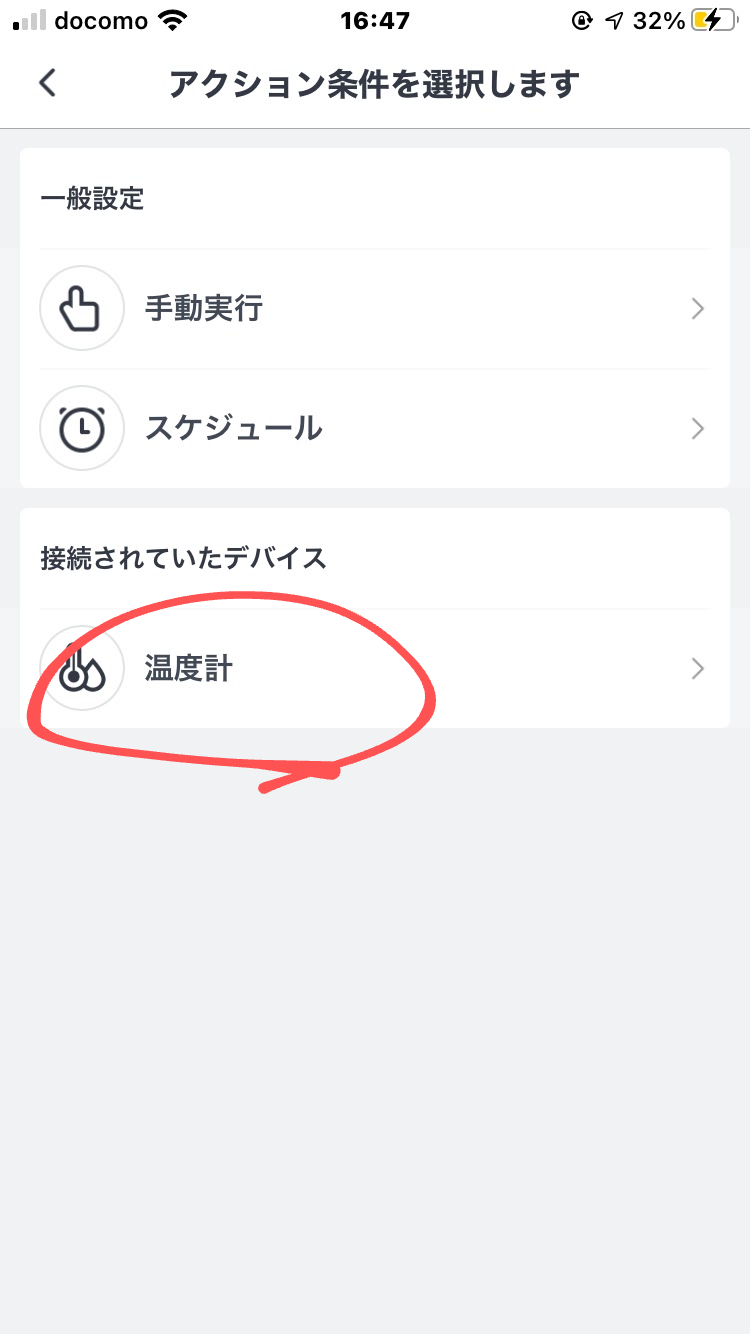Open the スケジュール condition
The height and width of the screenshot is (1334, 750).
(x=374, y=429)
